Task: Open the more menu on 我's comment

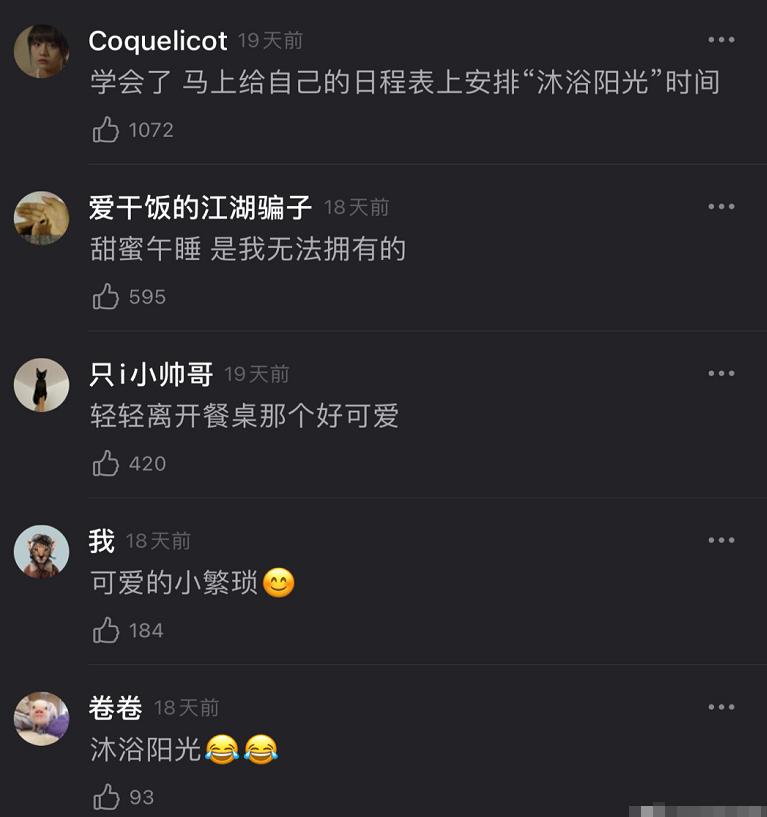Action: coord(720,539)
